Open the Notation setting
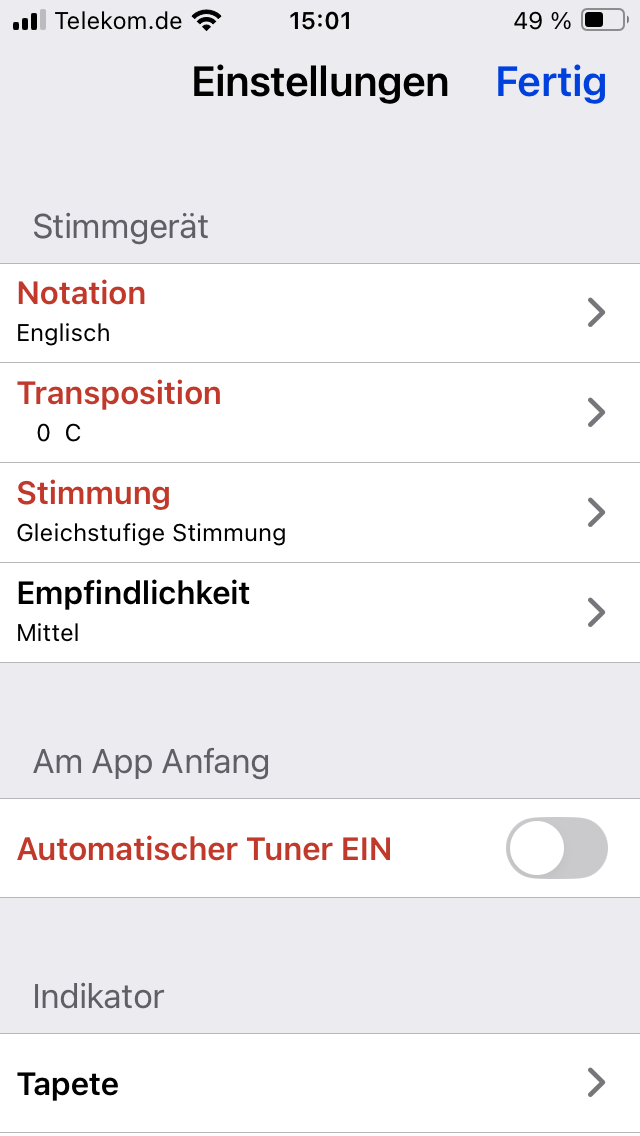 point(320,313)
